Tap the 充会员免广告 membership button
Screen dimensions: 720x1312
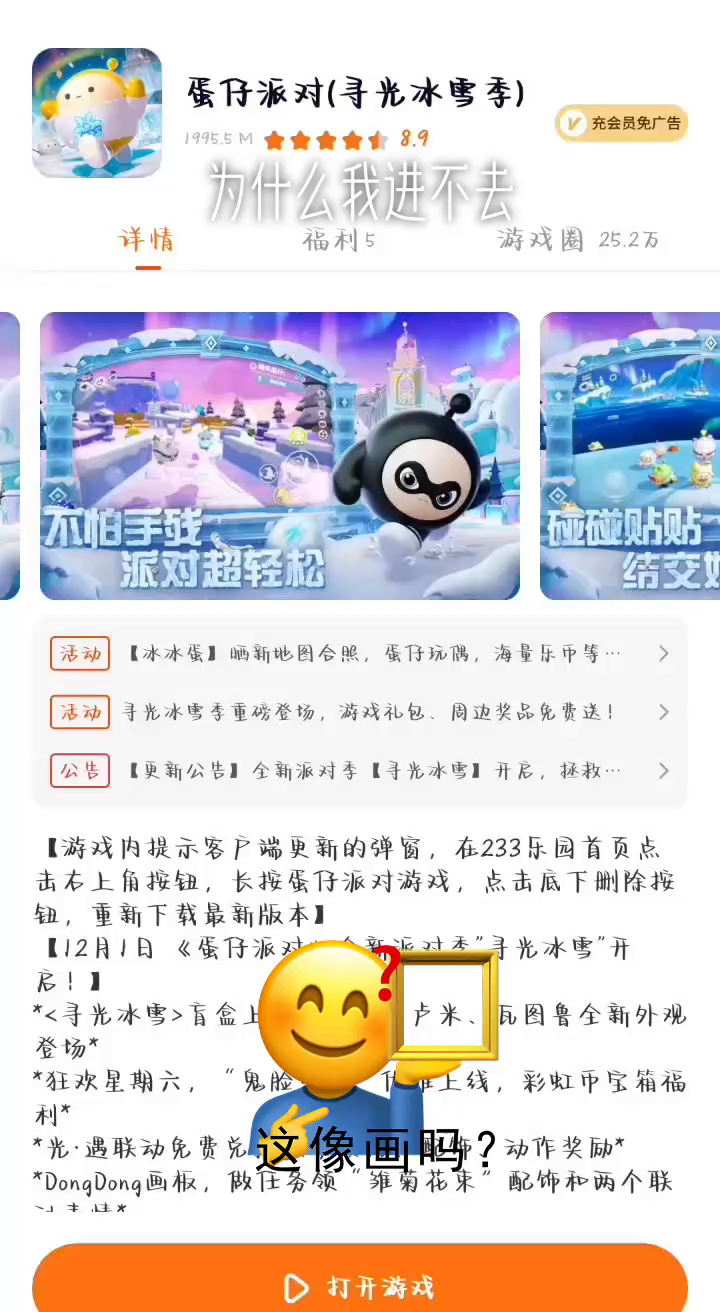click(x=621, y=123)
